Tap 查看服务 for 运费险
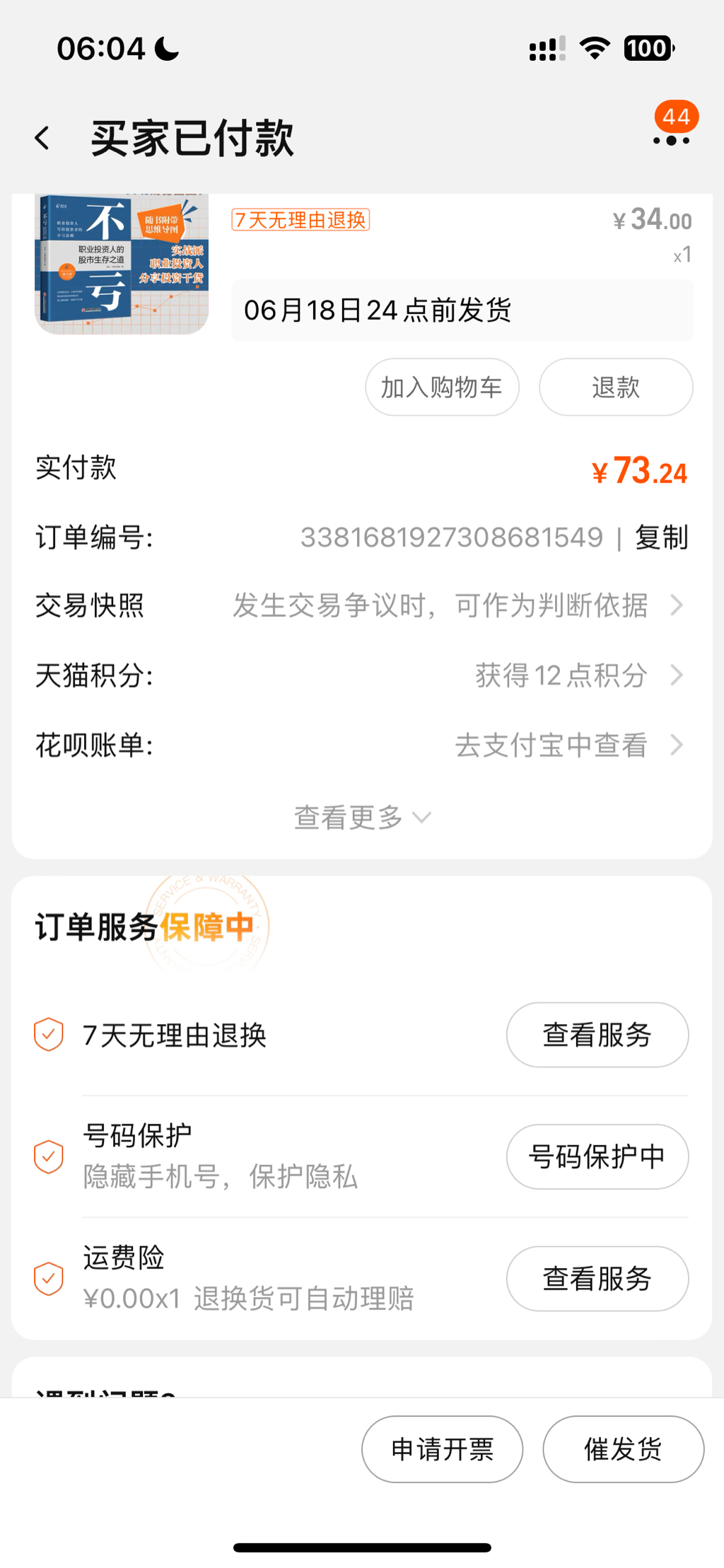The image size is (724, 1568). tap(597, 1279)
